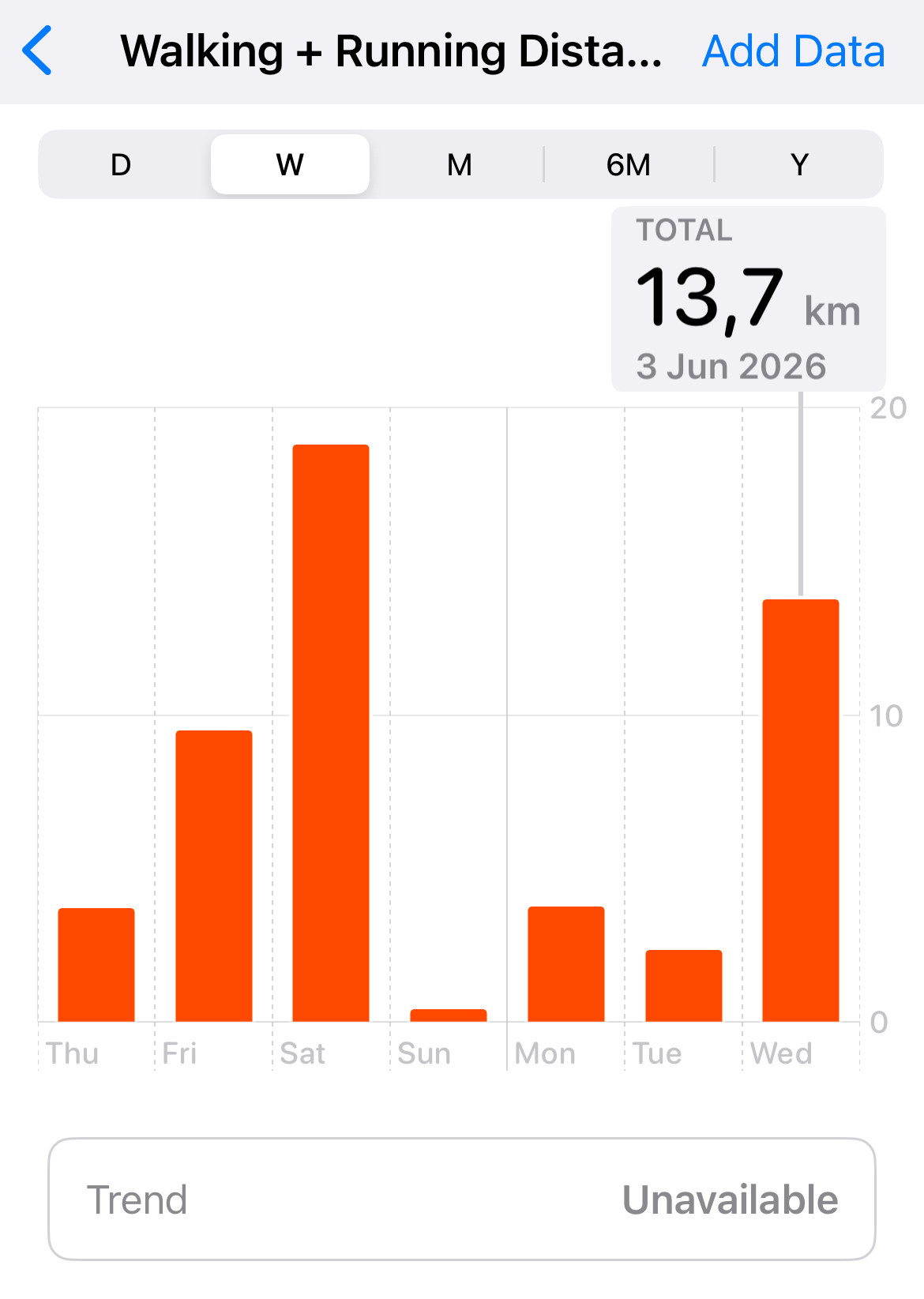Image resolution: width=924 pixels, height=1299 pixels.
Task: Switch to the D day view
Action: [x=121, y=165]
